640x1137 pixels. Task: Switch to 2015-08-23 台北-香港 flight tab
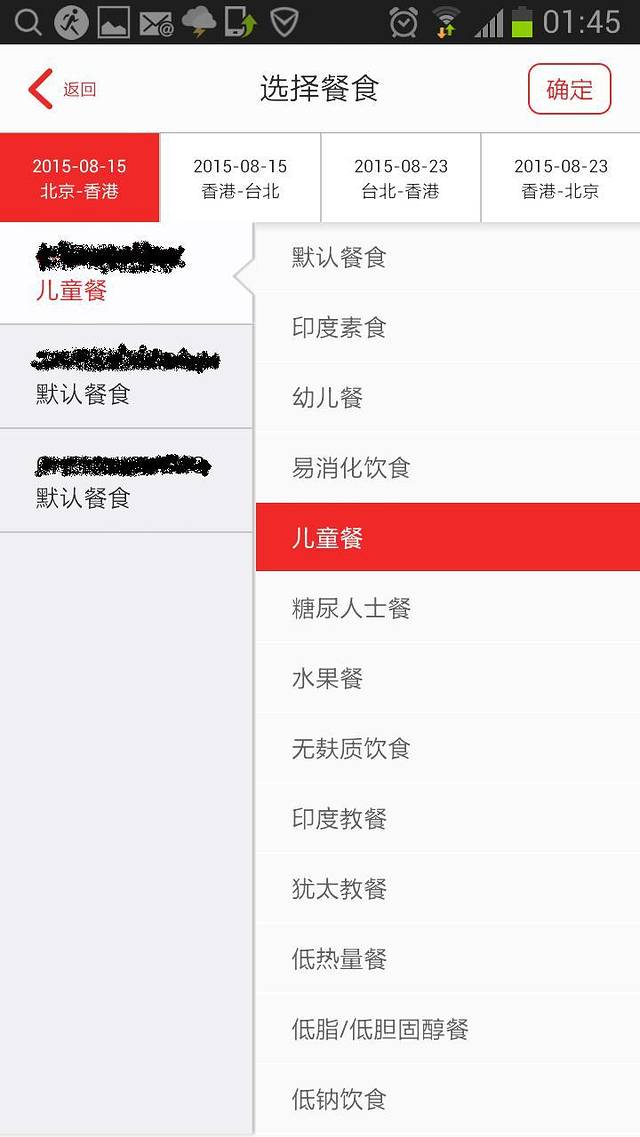click(401, 178)
